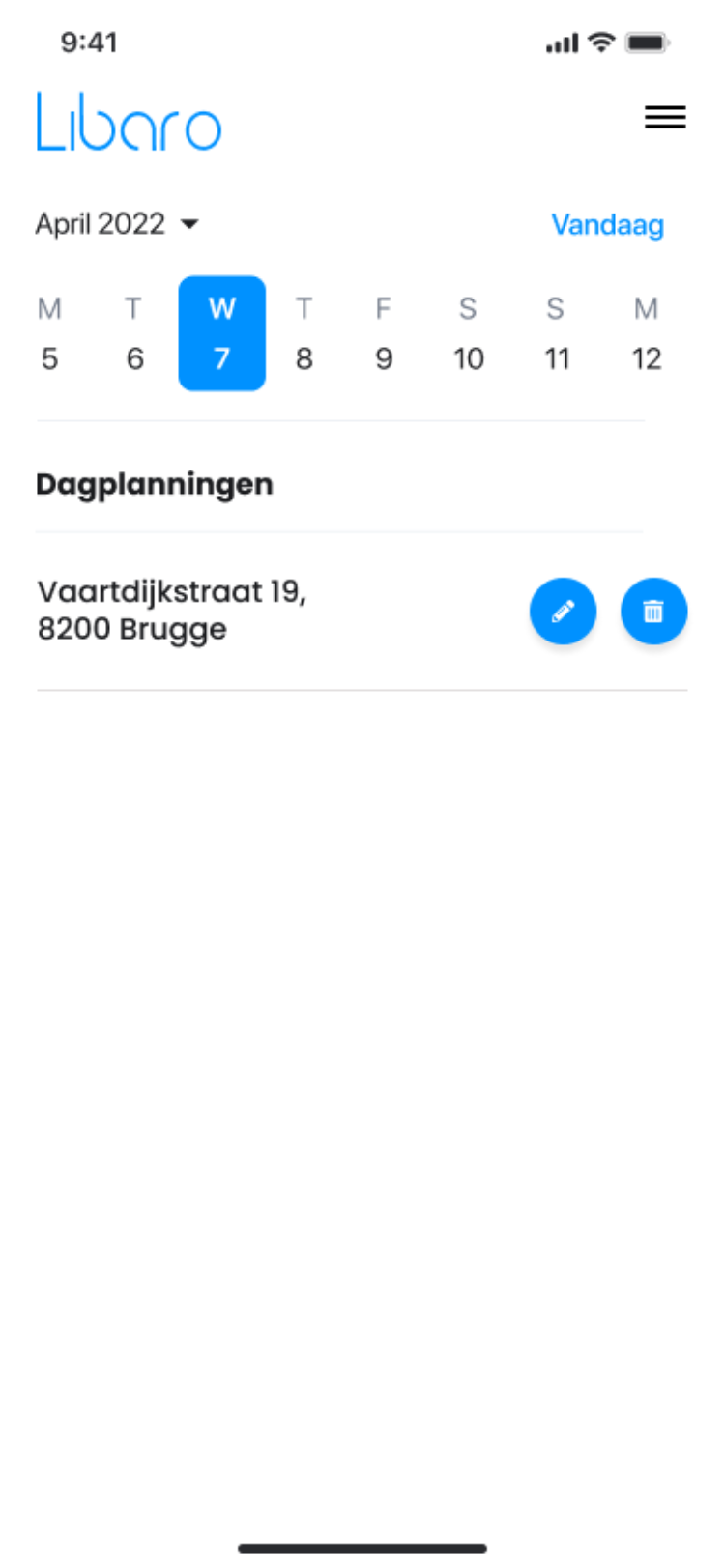Expand the April 2022 month picker
Screen dimensions: 725x1568
click(117, 224)
